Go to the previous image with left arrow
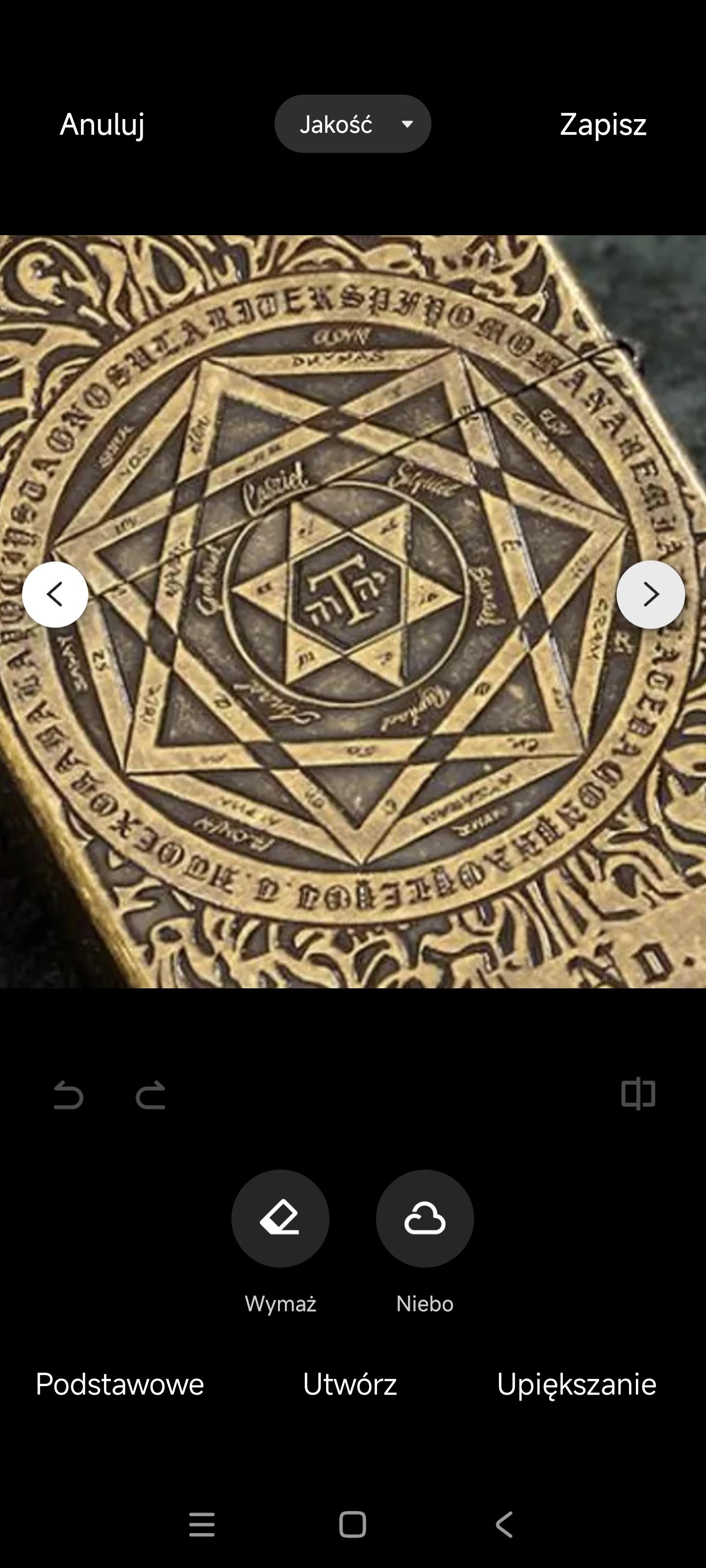 click(55, 594)
